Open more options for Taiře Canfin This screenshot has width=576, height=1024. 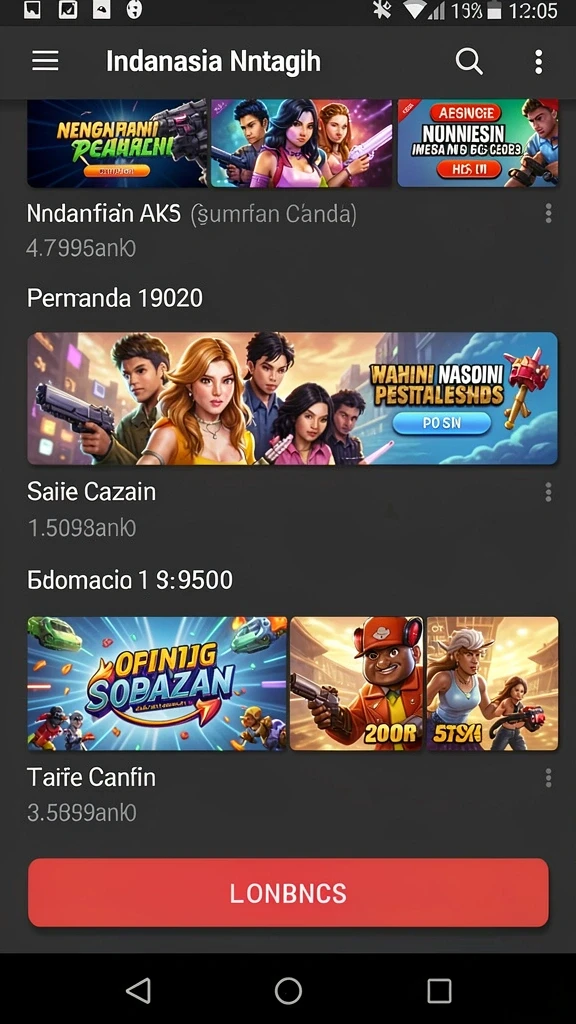[548, 778]
